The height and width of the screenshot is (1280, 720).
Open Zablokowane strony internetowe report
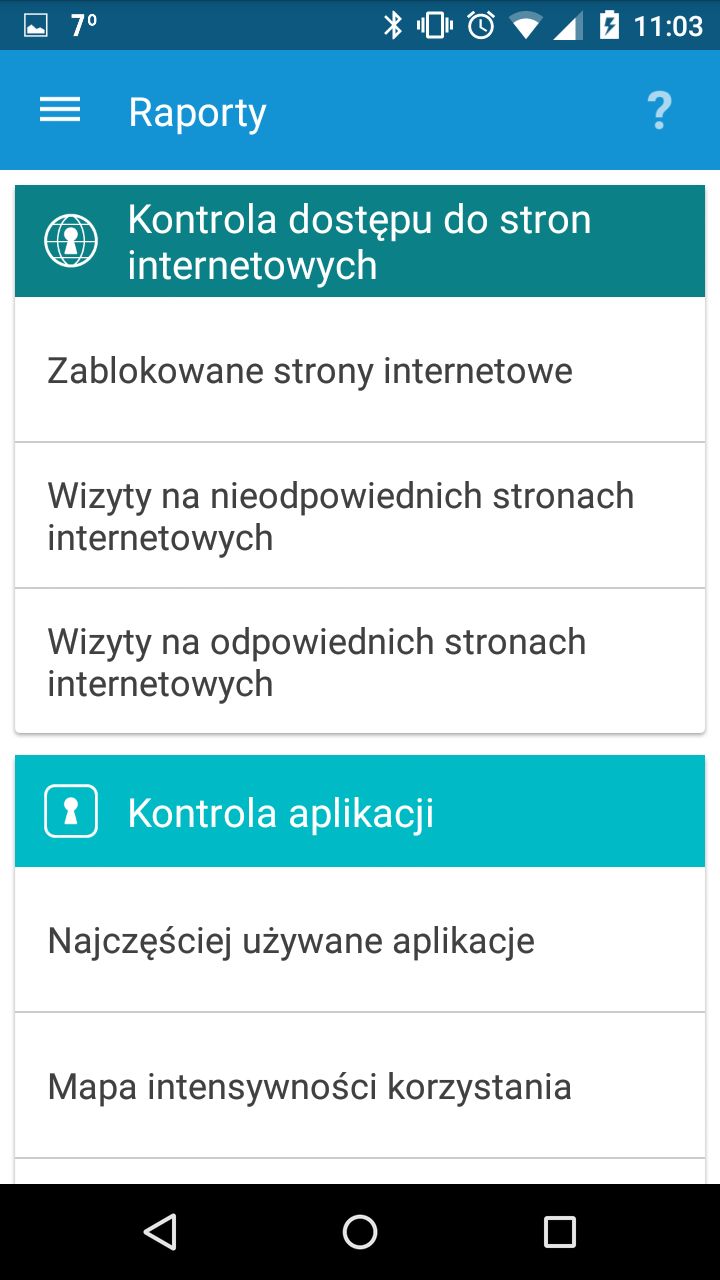pyautogui.click(x=360, y=370)
